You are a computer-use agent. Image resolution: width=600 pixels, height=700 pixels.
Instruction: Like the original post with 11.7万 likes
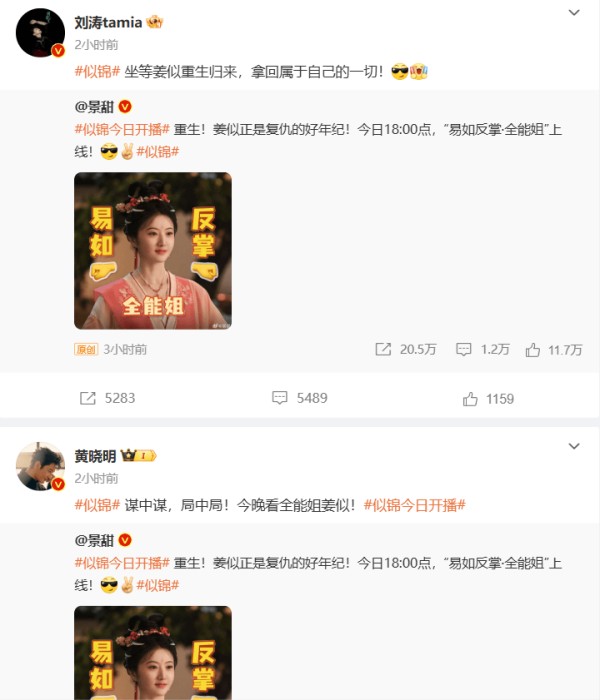[x=553, y=349]
